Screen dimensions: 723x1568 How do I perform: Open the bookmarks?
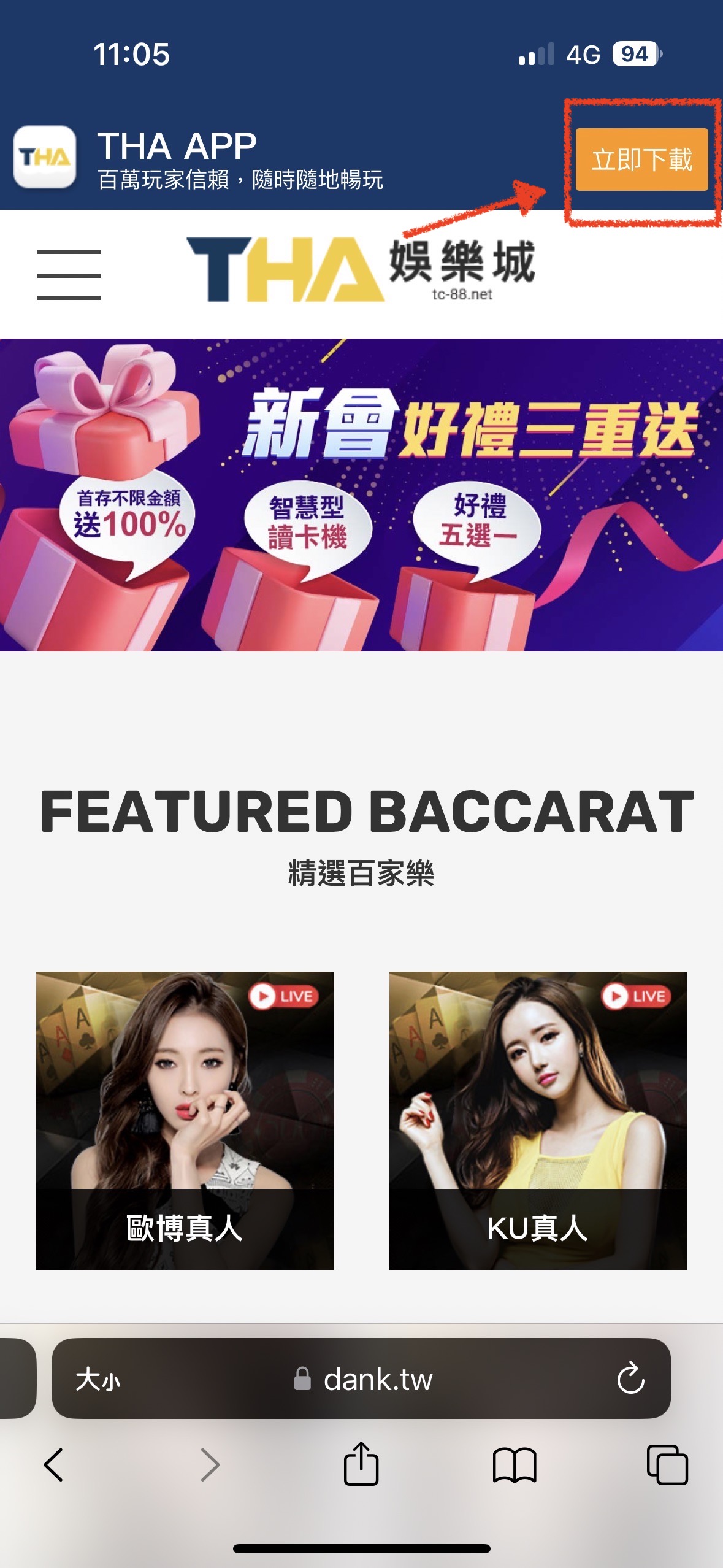(515, 1465)
